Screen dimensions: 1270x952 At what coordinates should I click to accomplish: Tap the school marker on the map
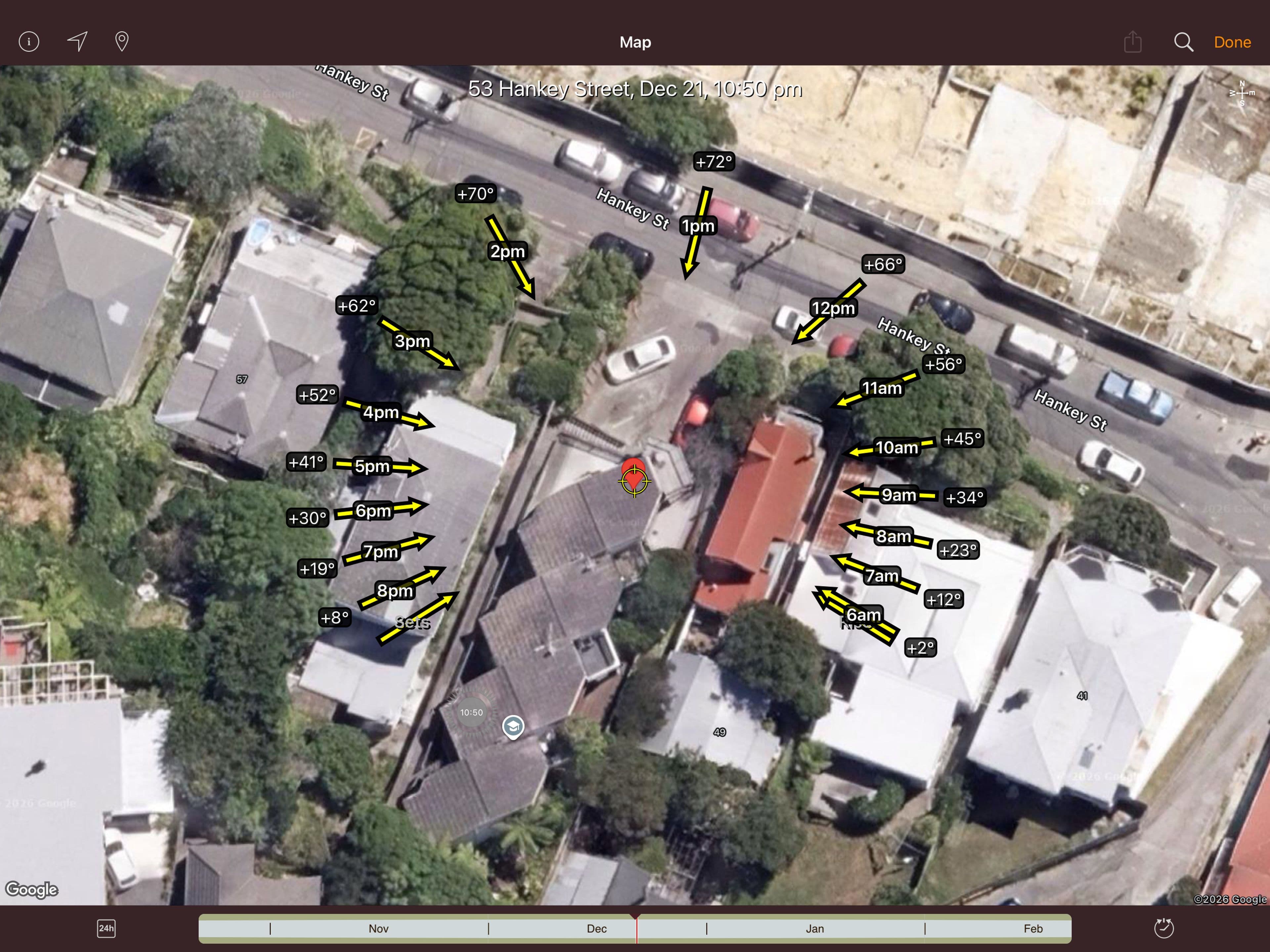point(513,726)
